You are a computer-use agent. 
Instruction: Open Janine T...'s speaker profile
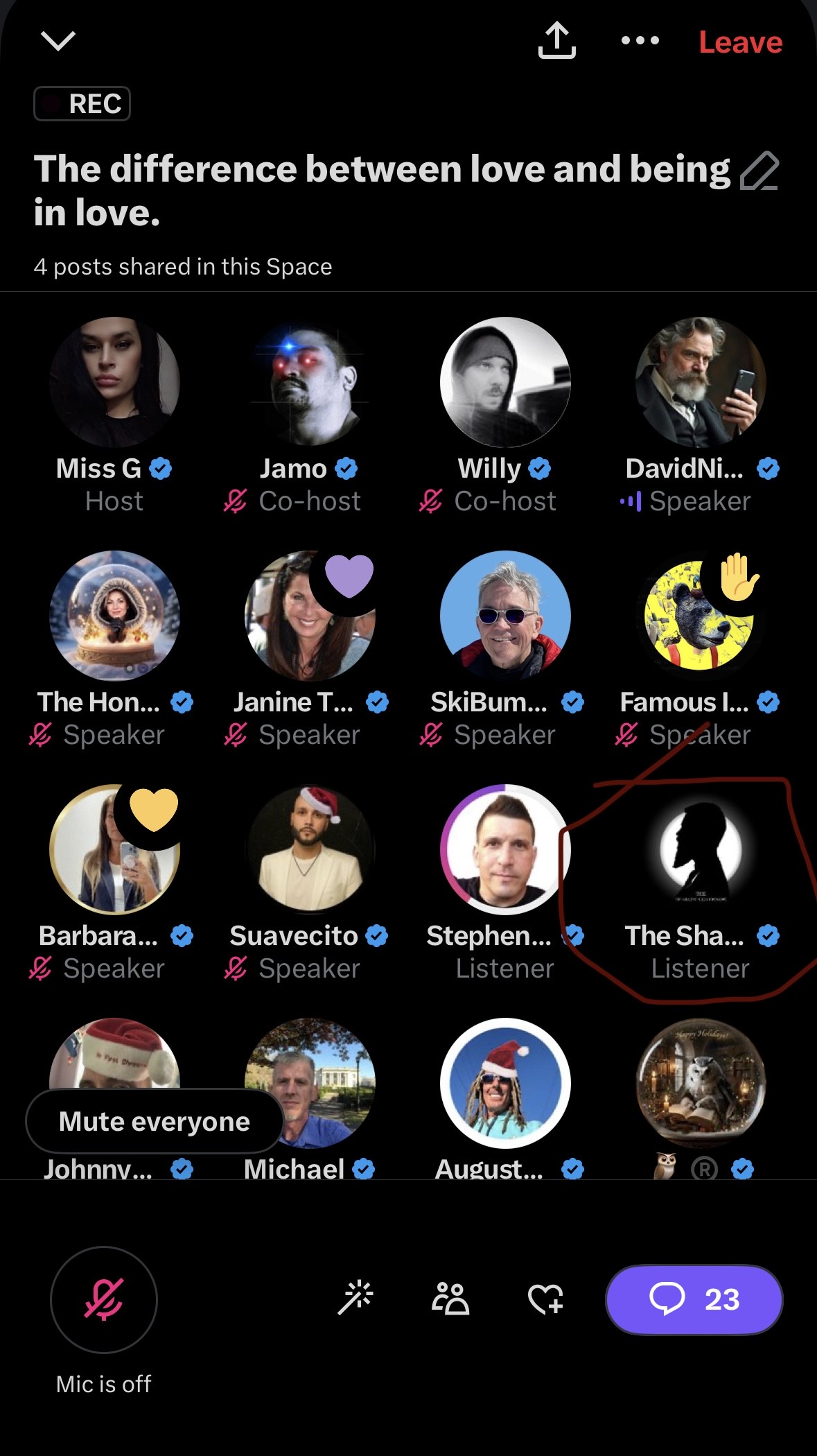coord(310,616)
